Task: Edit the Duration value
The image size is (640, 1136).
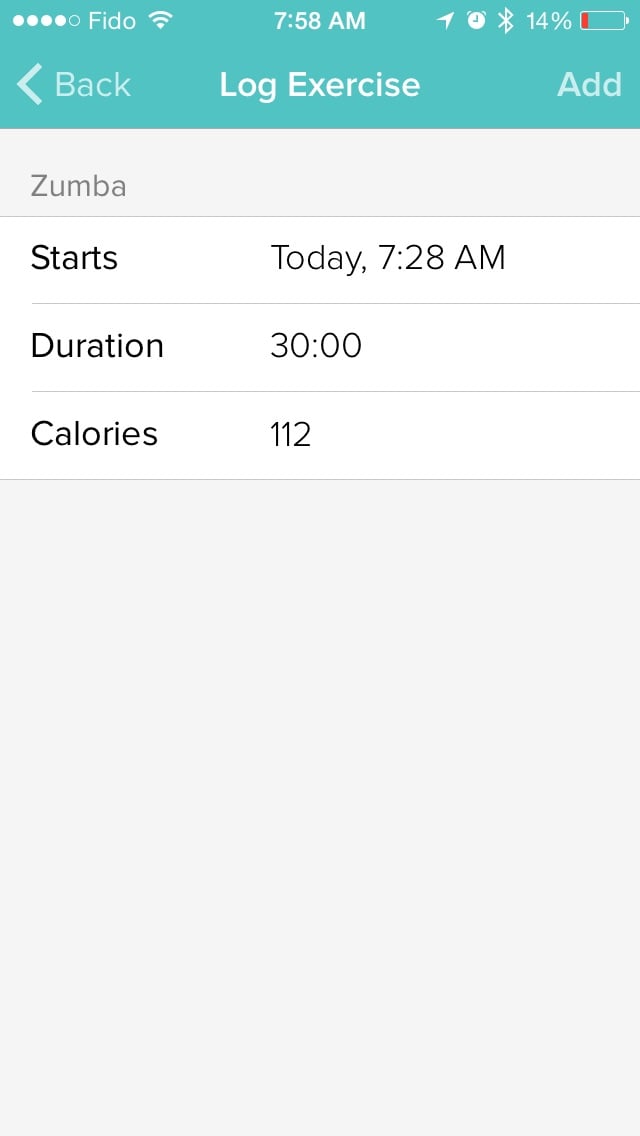Action: pos(316,347)
